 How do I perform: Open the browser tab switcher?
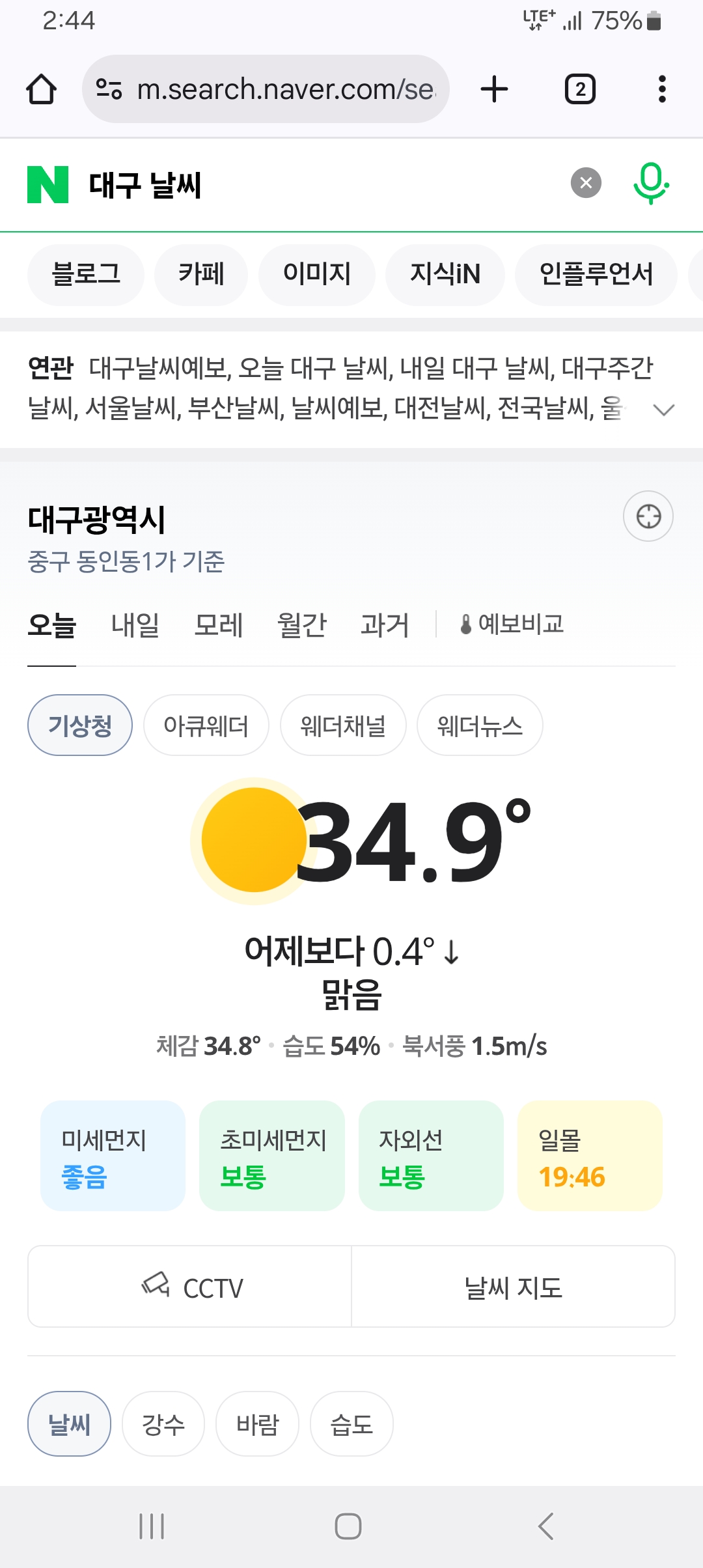tap(580, 89)
